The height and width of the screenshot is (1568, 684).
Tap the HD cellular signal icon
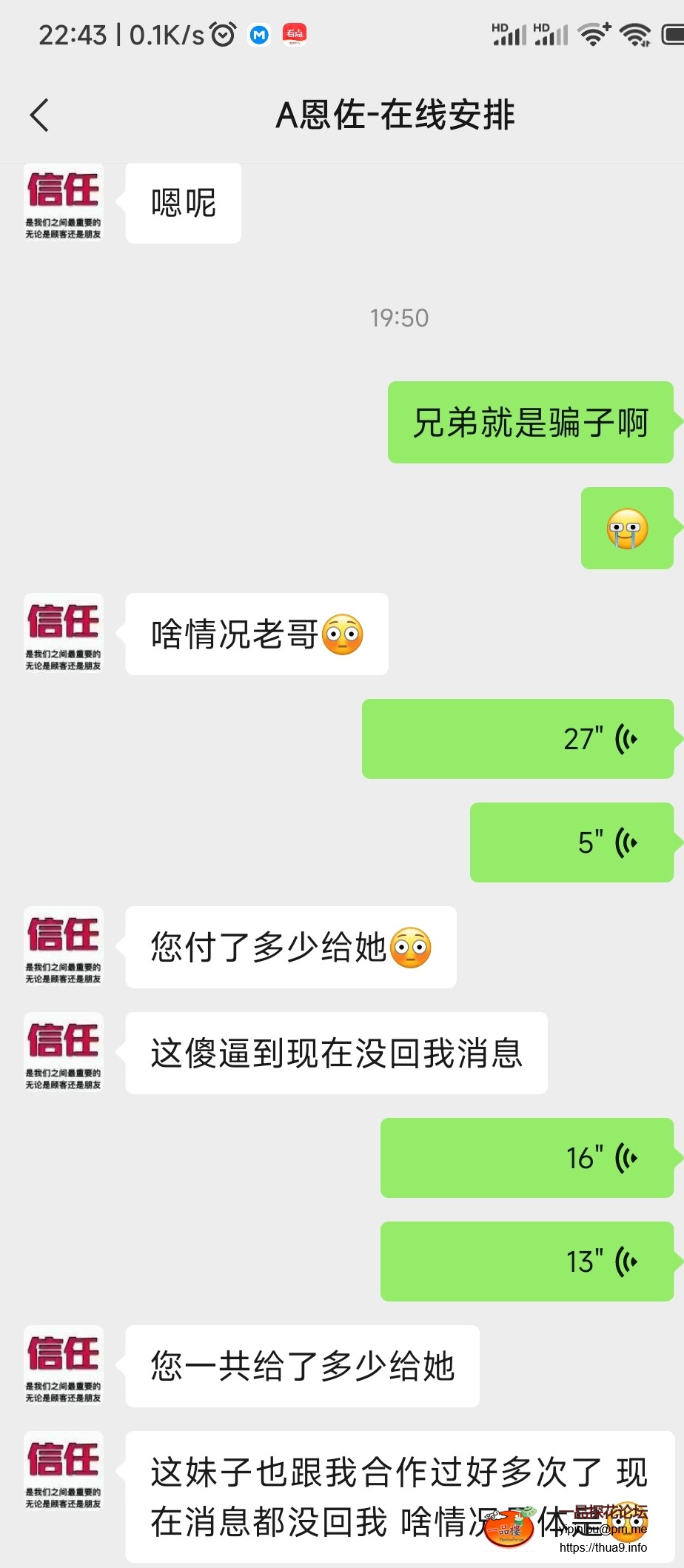[509, 33]
